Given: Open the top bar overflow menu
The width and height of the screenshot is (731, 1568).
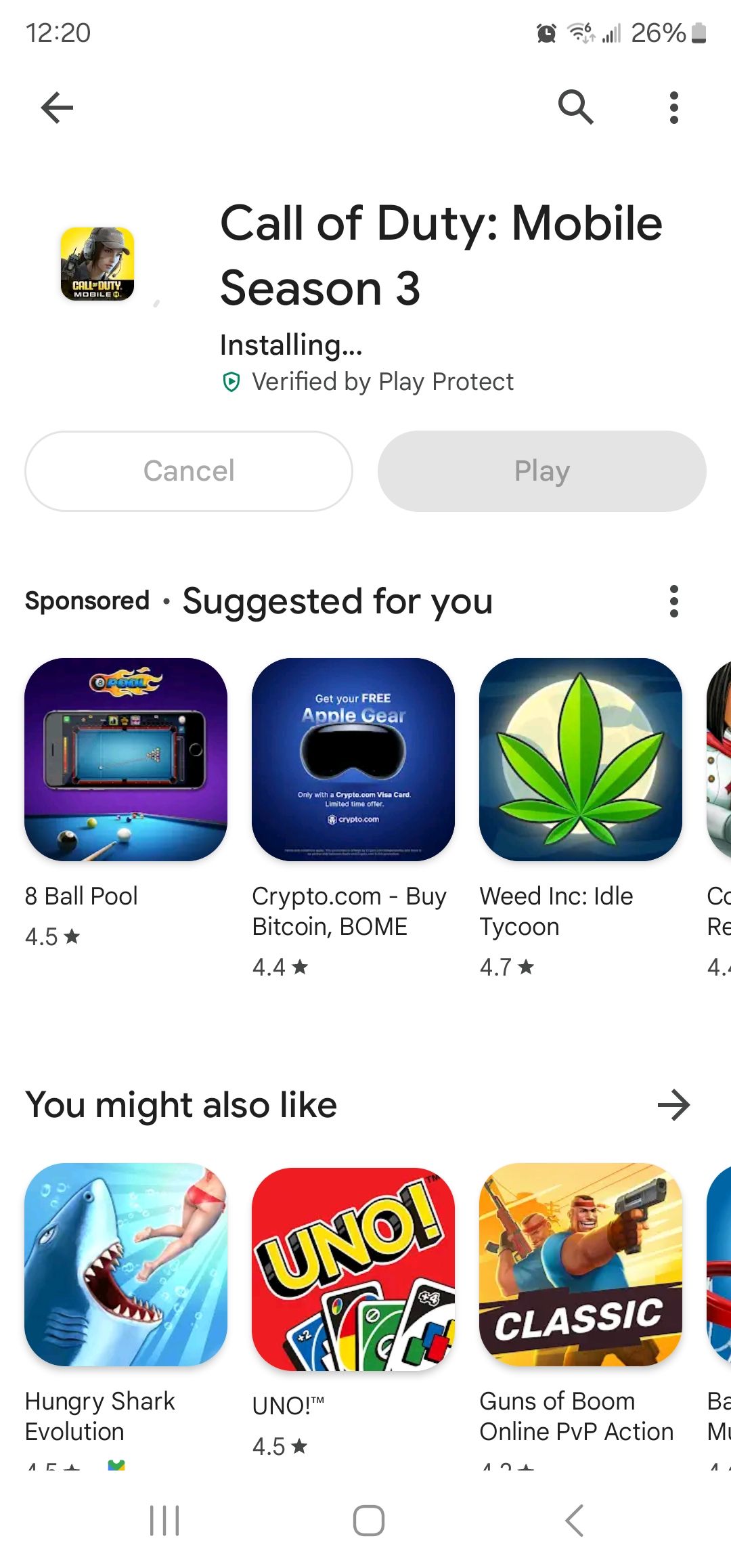Looking at the screenshot, I should point(673,107).
